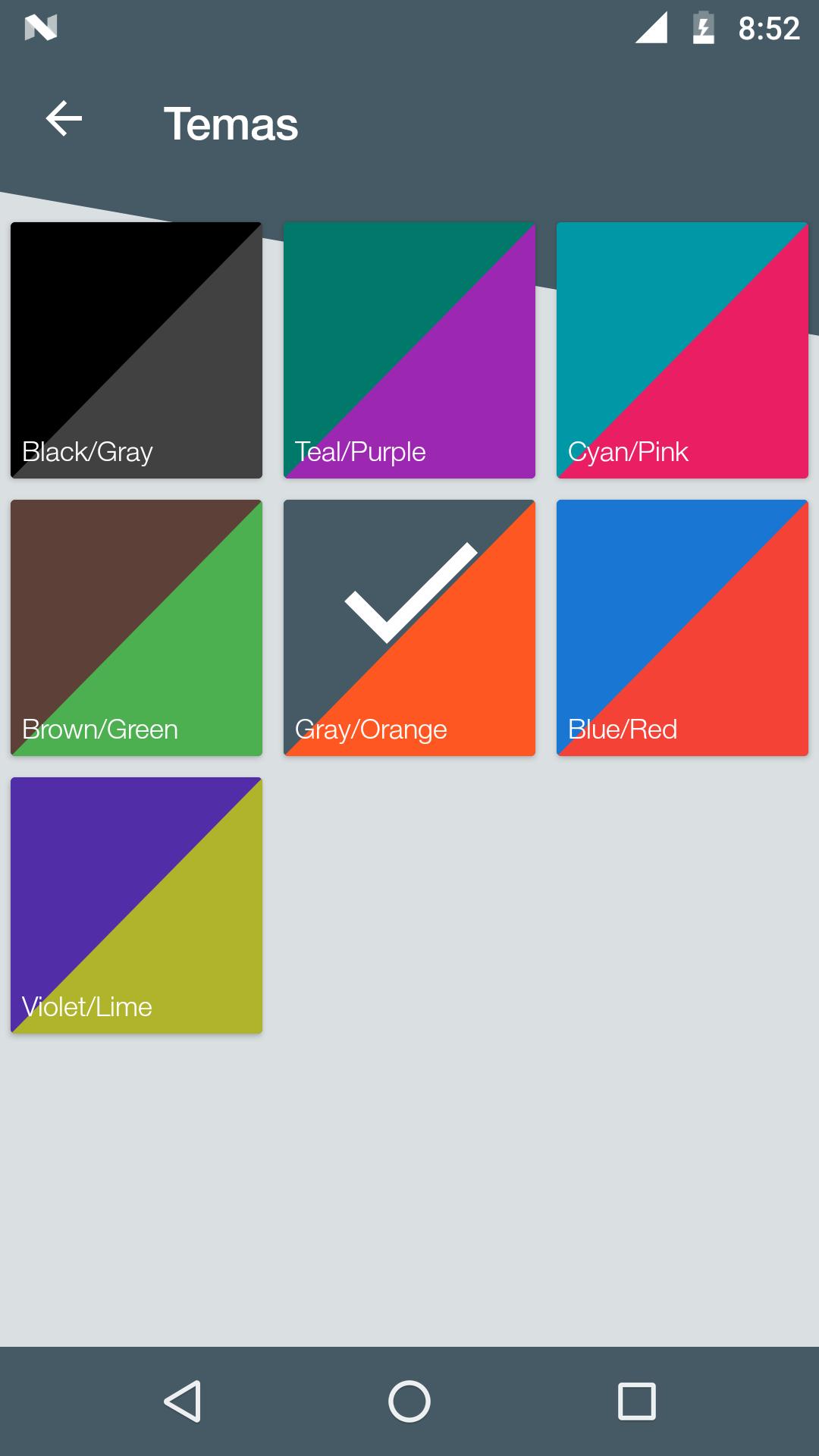819x1456 pixels.
Task: Go back from the Temas screen
Action: 64,120
